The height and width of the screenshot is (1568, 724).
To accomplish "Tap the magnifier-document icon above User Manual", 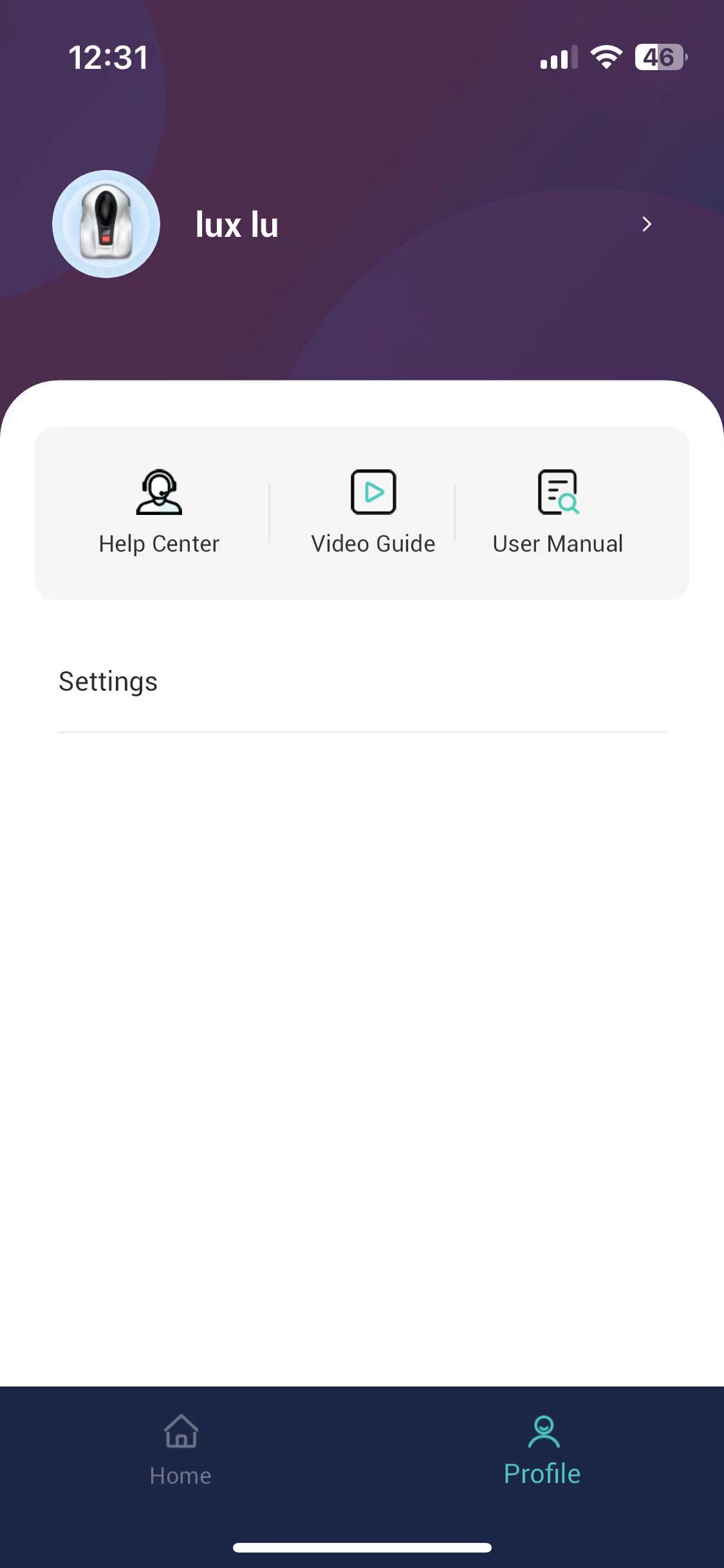I will tap(557, 491).
